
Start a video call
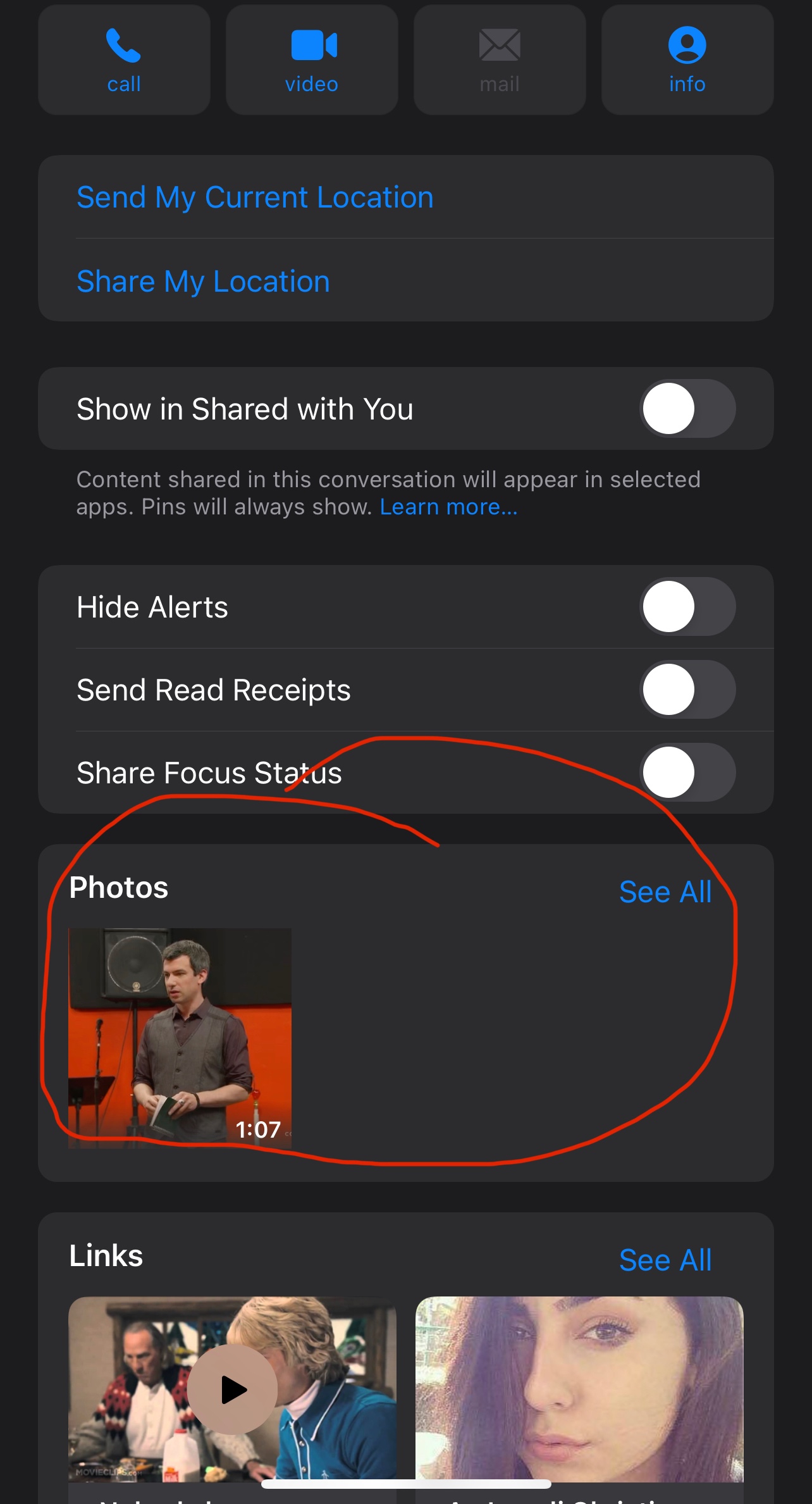(312, 60)
